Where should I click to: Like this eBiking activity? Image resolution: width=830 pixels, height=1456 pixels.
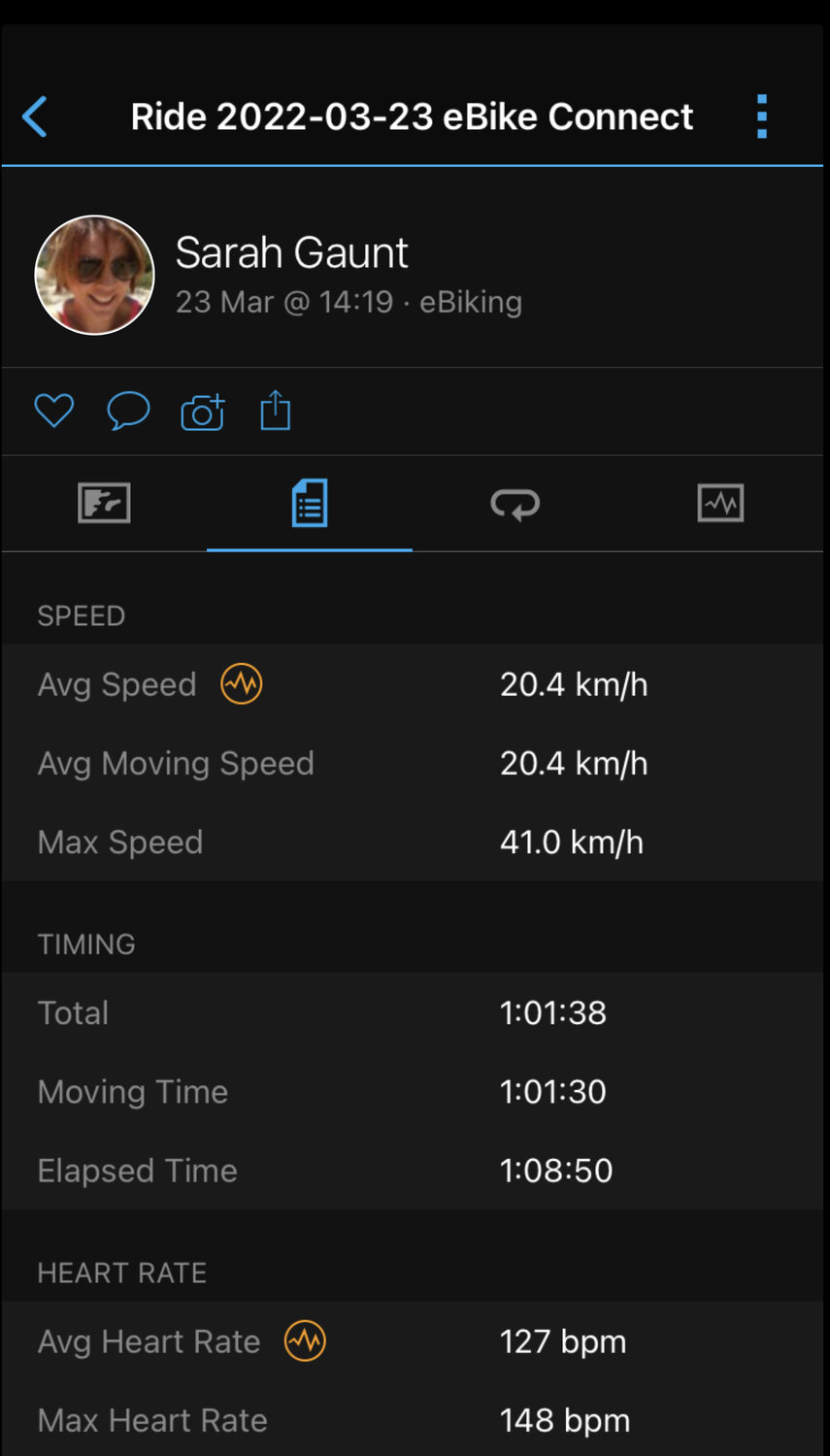[54, 411]
